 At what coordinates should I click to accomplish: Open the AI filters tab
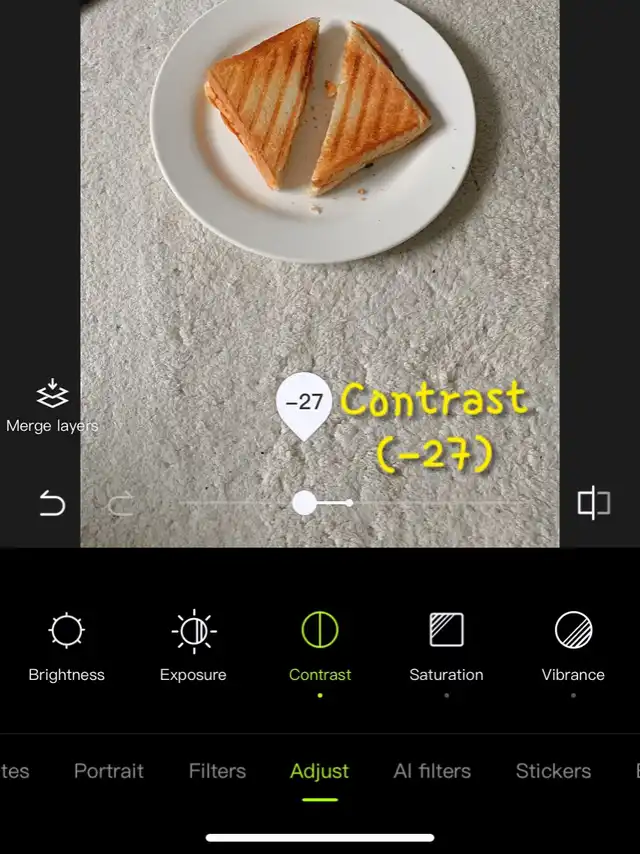[x=432, y=771]
